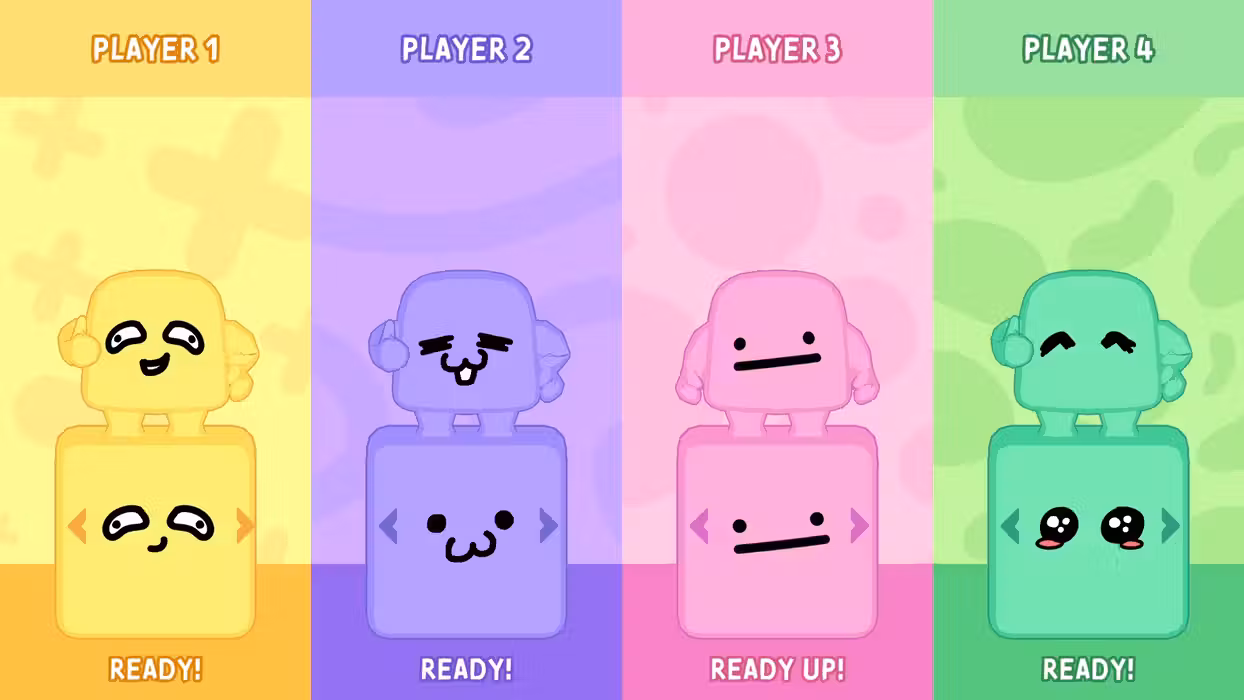Select previous face for Player 1
1244x700 pixels.
(x=76, y=525)
